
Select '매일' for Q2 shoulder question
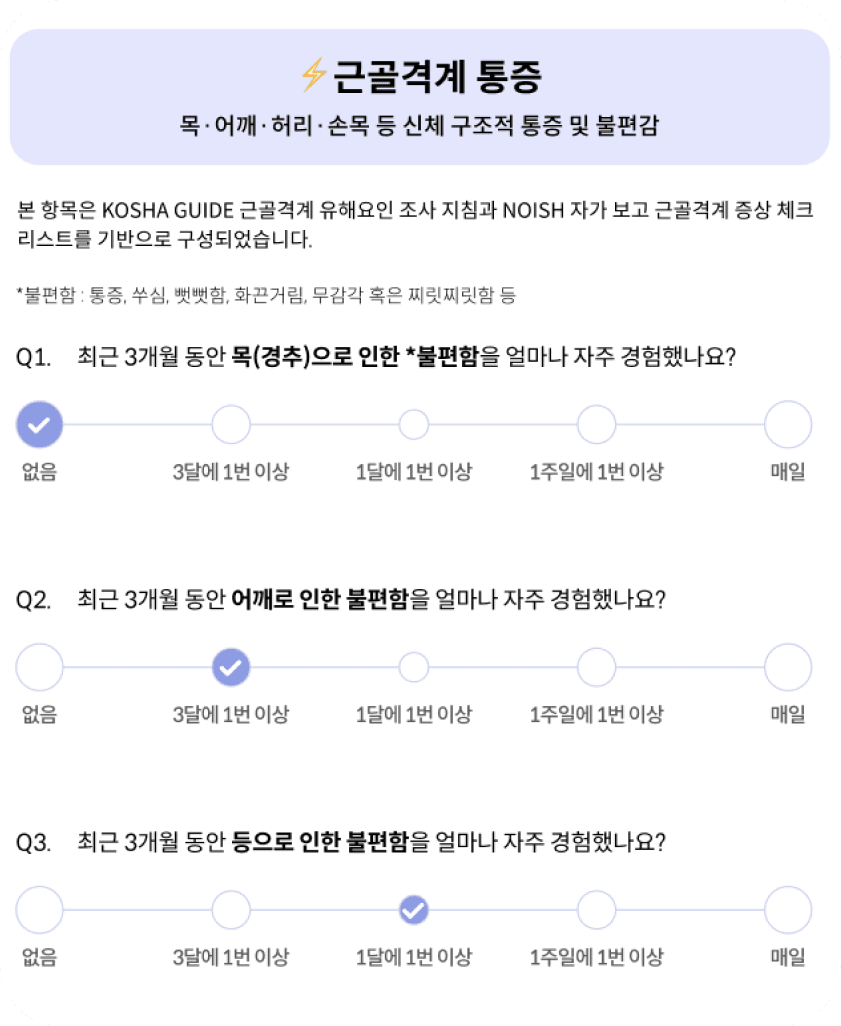tap(788, 667)
